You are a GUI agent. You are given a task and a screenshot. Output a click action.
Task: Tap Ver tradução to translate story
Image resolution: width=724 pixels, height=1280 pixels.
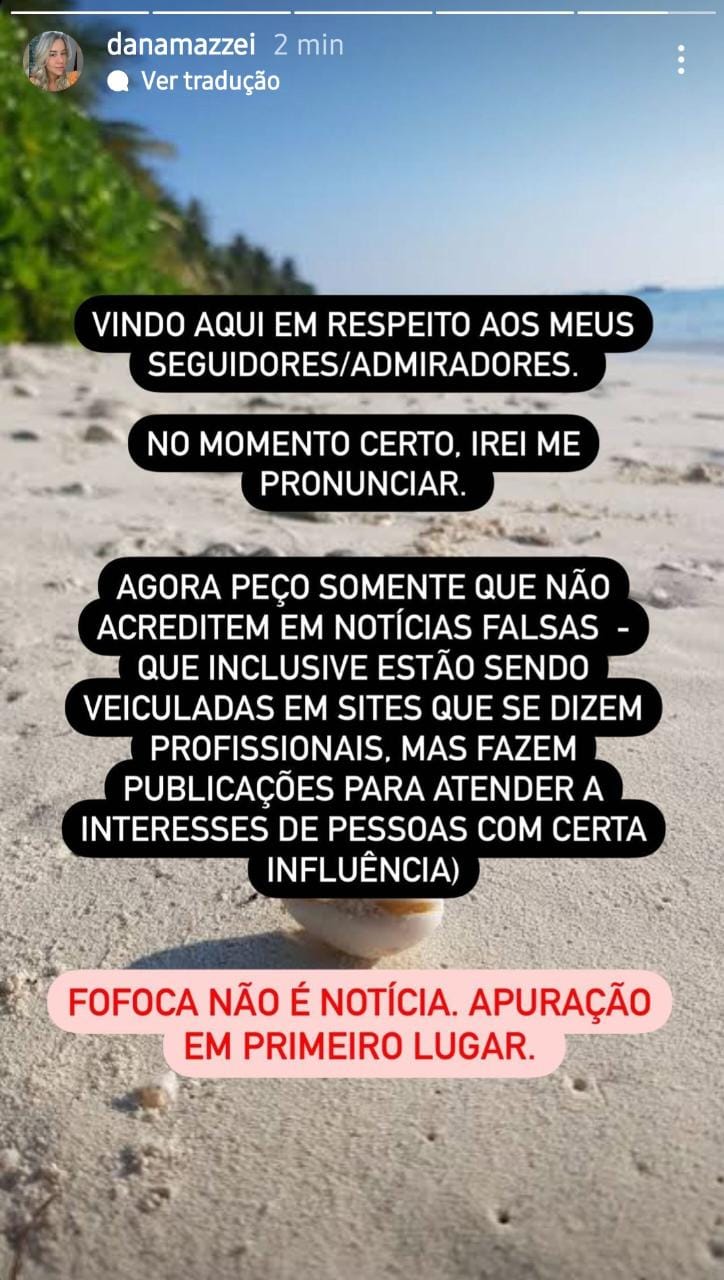point(209,81)
